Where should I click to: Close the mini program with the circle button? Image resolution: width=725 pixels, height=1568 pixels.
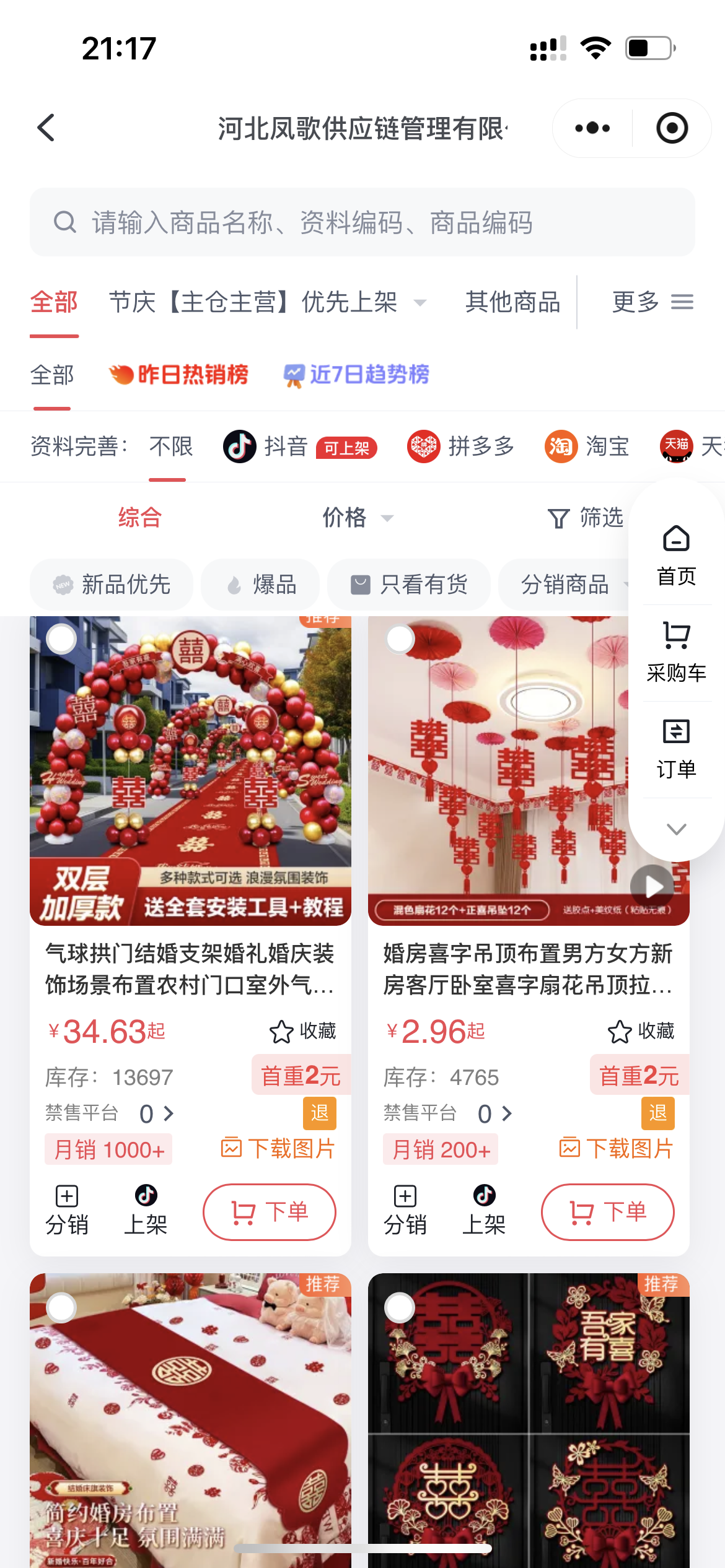(x=672, y=128)
